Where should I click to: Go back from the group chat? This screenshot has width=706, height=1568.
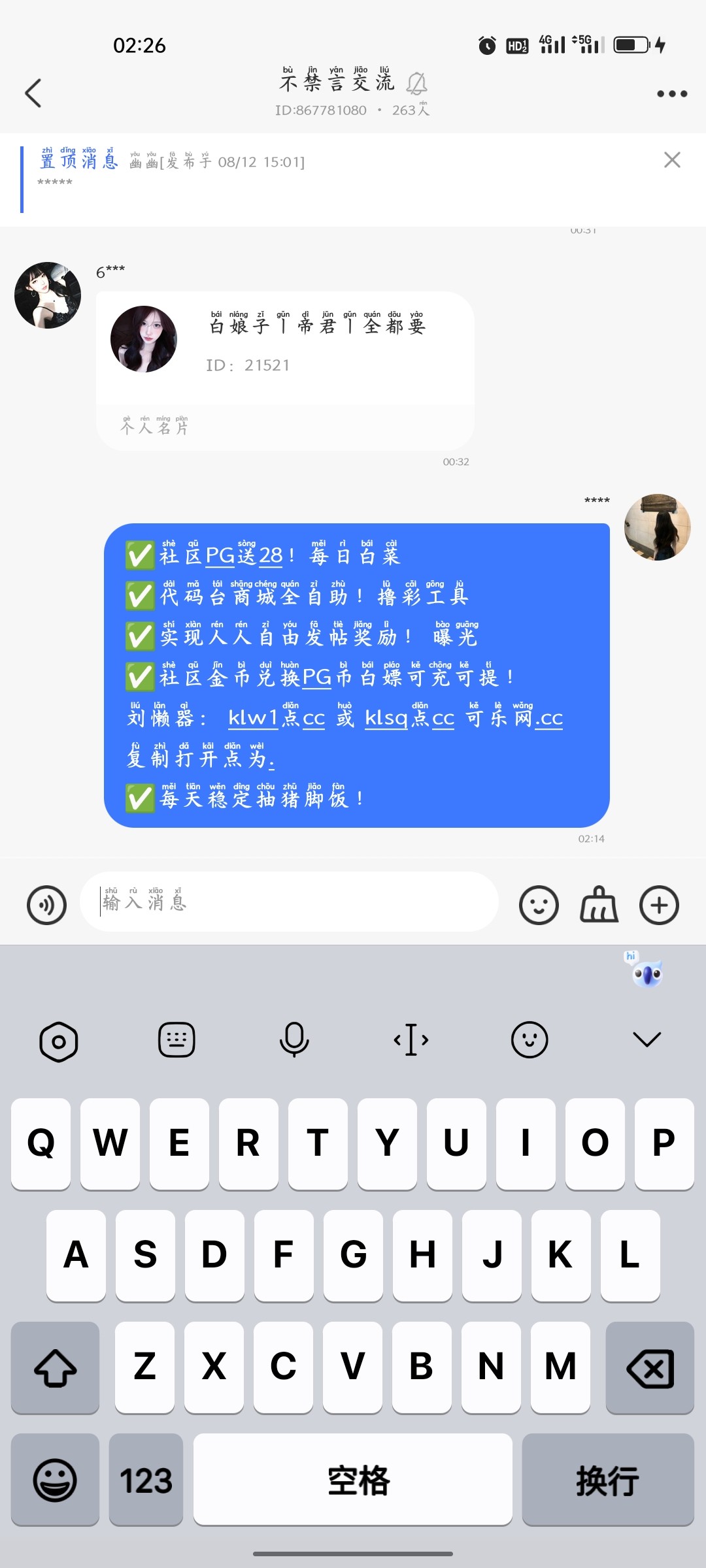click(x=33, y=93)
